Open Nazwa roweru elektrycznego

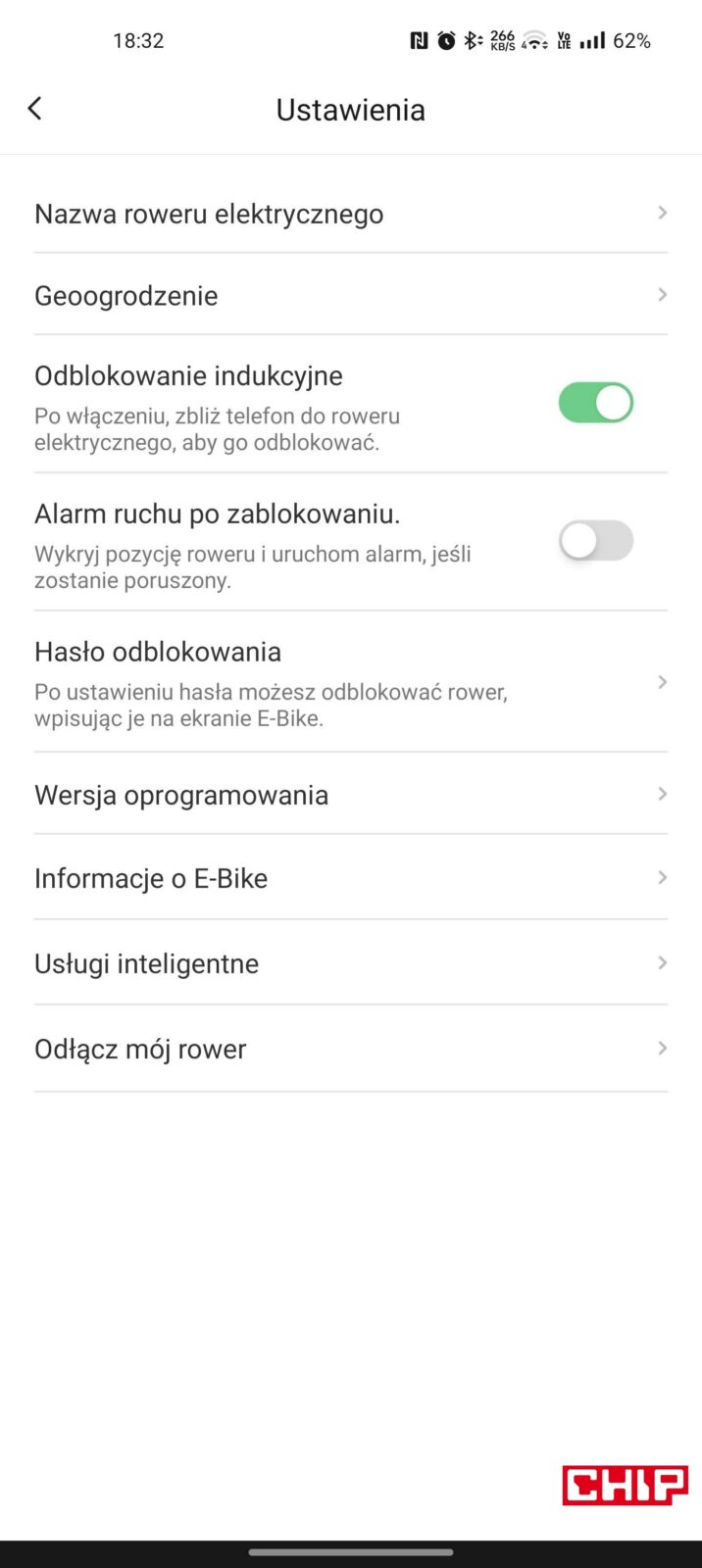350,214
